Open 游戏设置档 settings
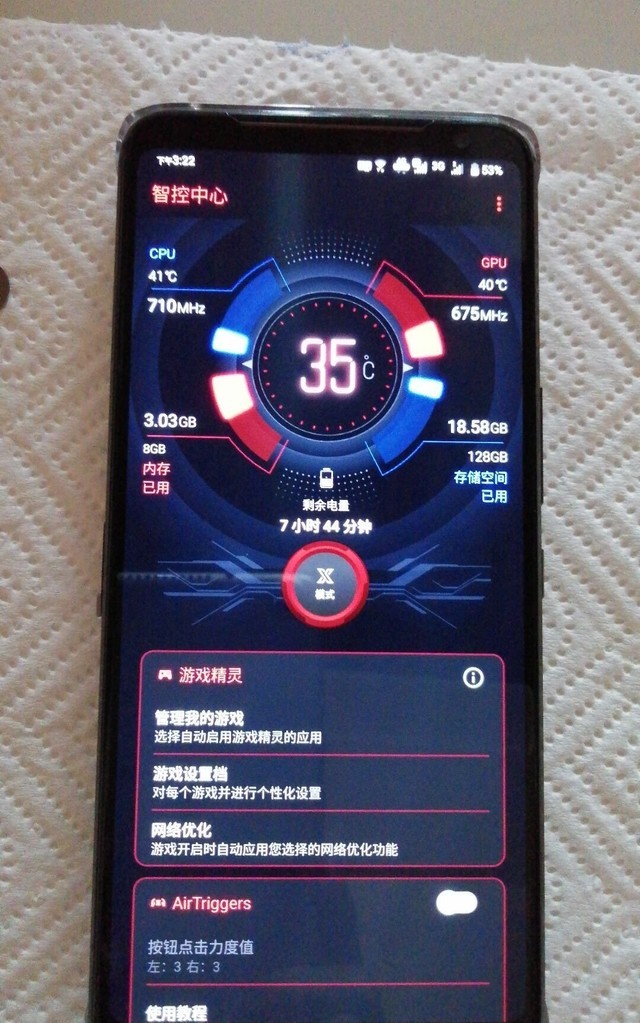Screen dimensions: 640x1023 [318, 783]
